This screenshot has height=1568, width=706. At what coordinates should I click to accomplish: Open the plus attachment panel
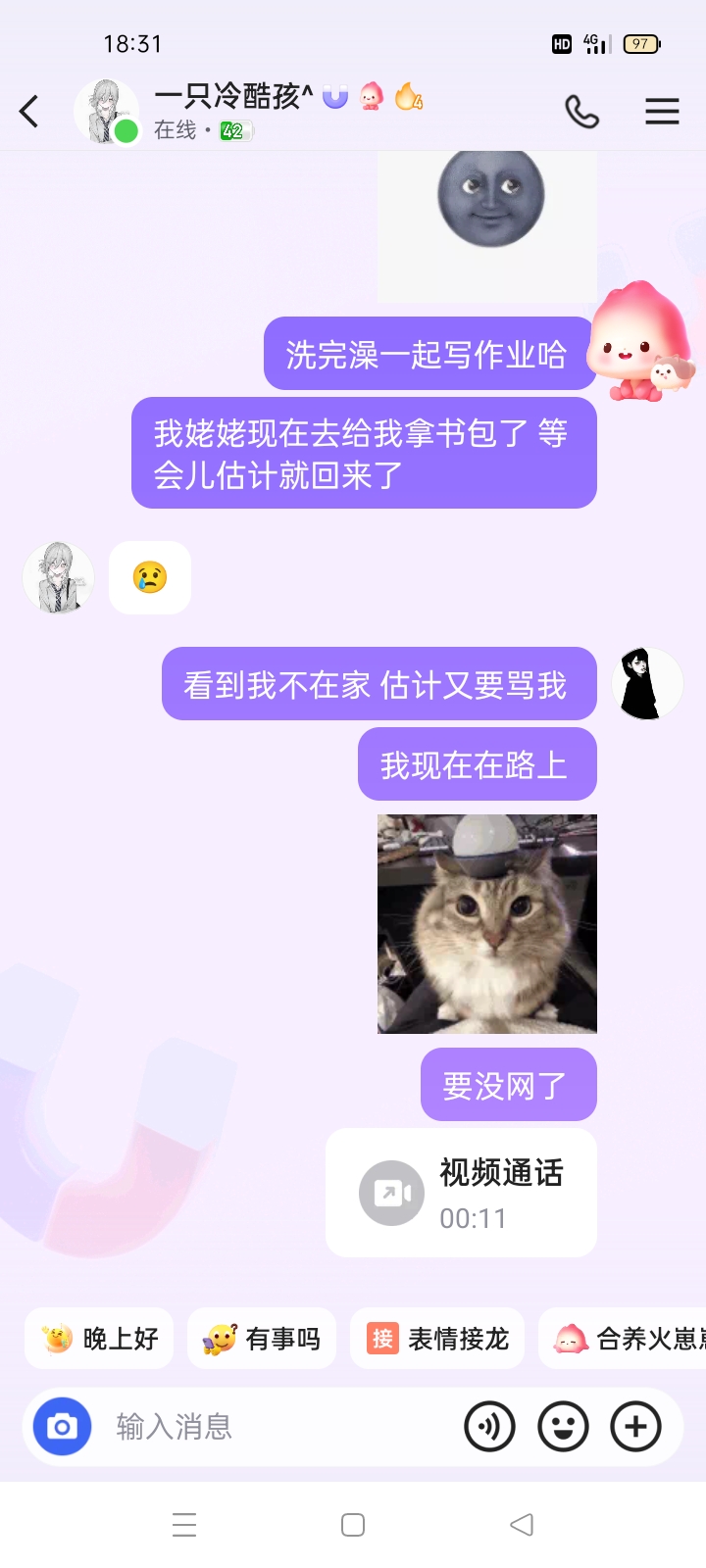(634, 1427)
